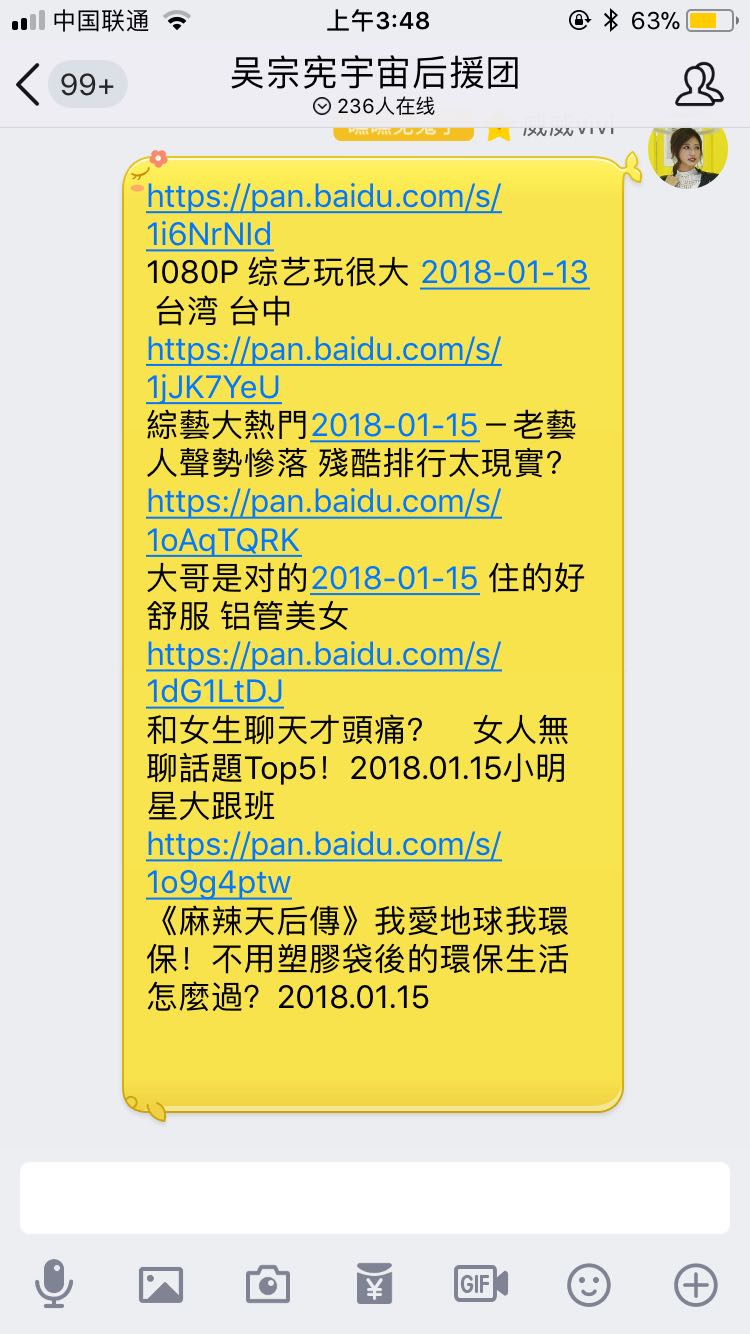Focus the message text input box
The width and height of the screenshot is (750, 1334).
pyautogui.click(x=375, y=1197)
